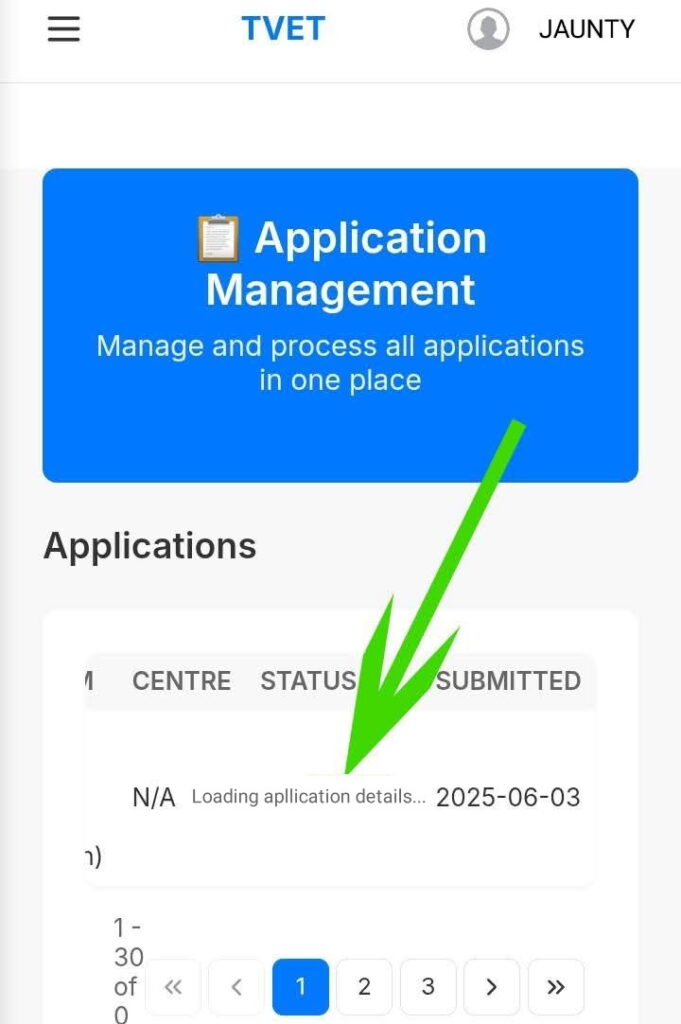
Task: Select page 3 in pagination
Action: click(x=428, y=987)
